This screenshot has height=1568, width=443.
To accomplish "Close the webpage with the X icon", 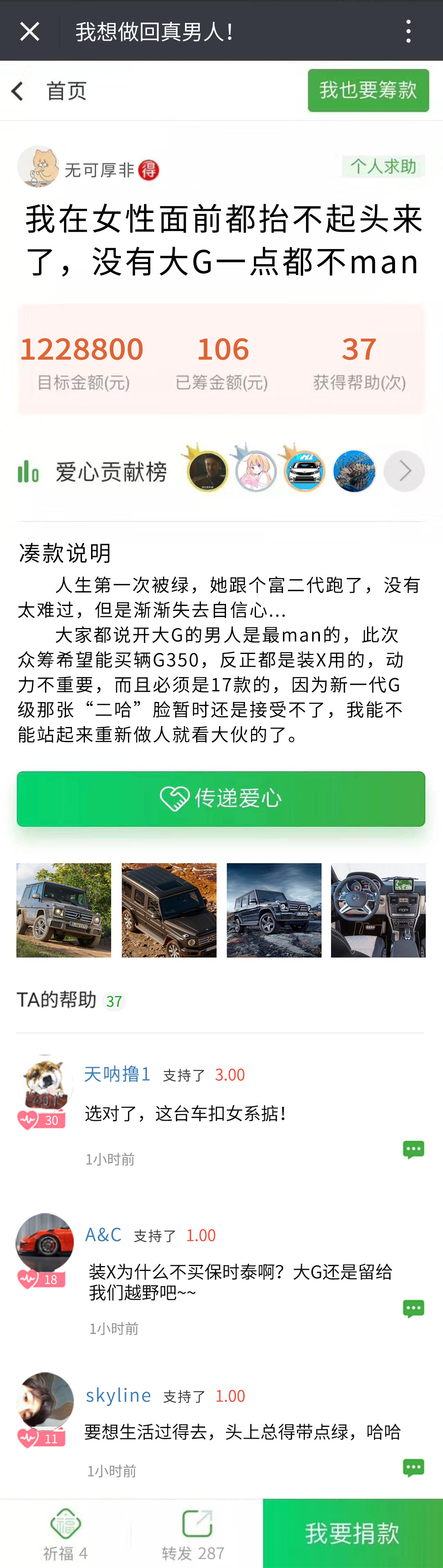I will pos(29,31).
